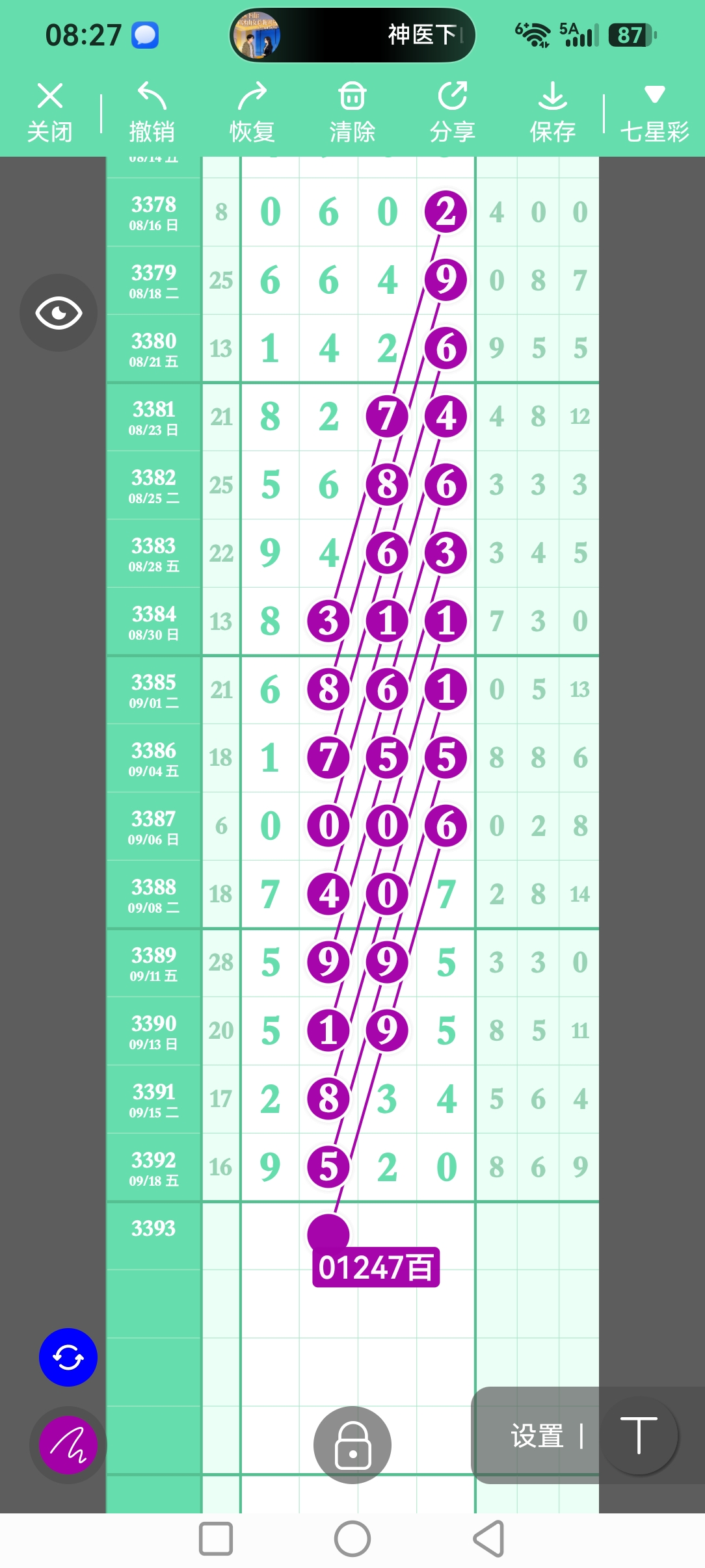Clear all markings with 清除

[x=352, y=112]
